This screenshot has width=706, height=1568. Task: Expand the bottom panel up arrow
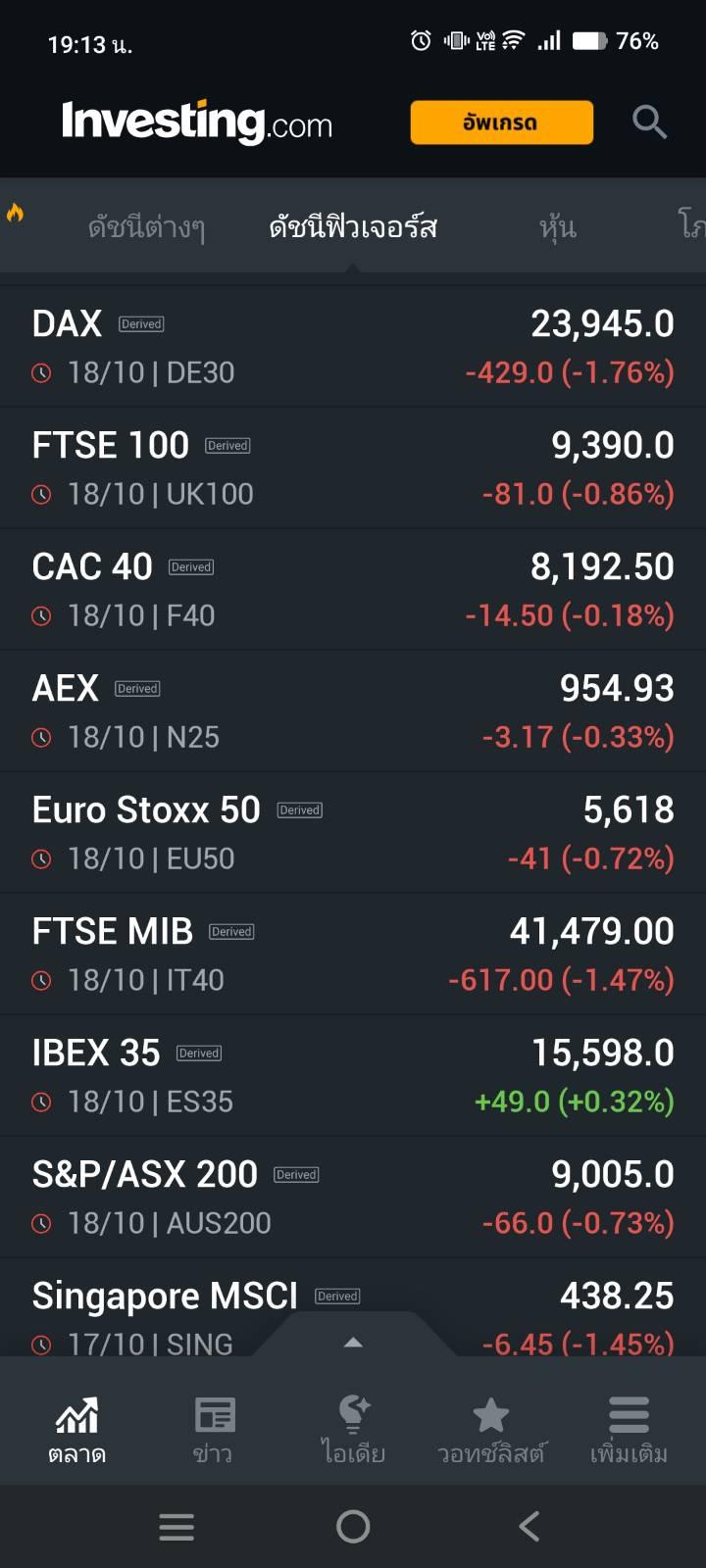point(354,1342)
